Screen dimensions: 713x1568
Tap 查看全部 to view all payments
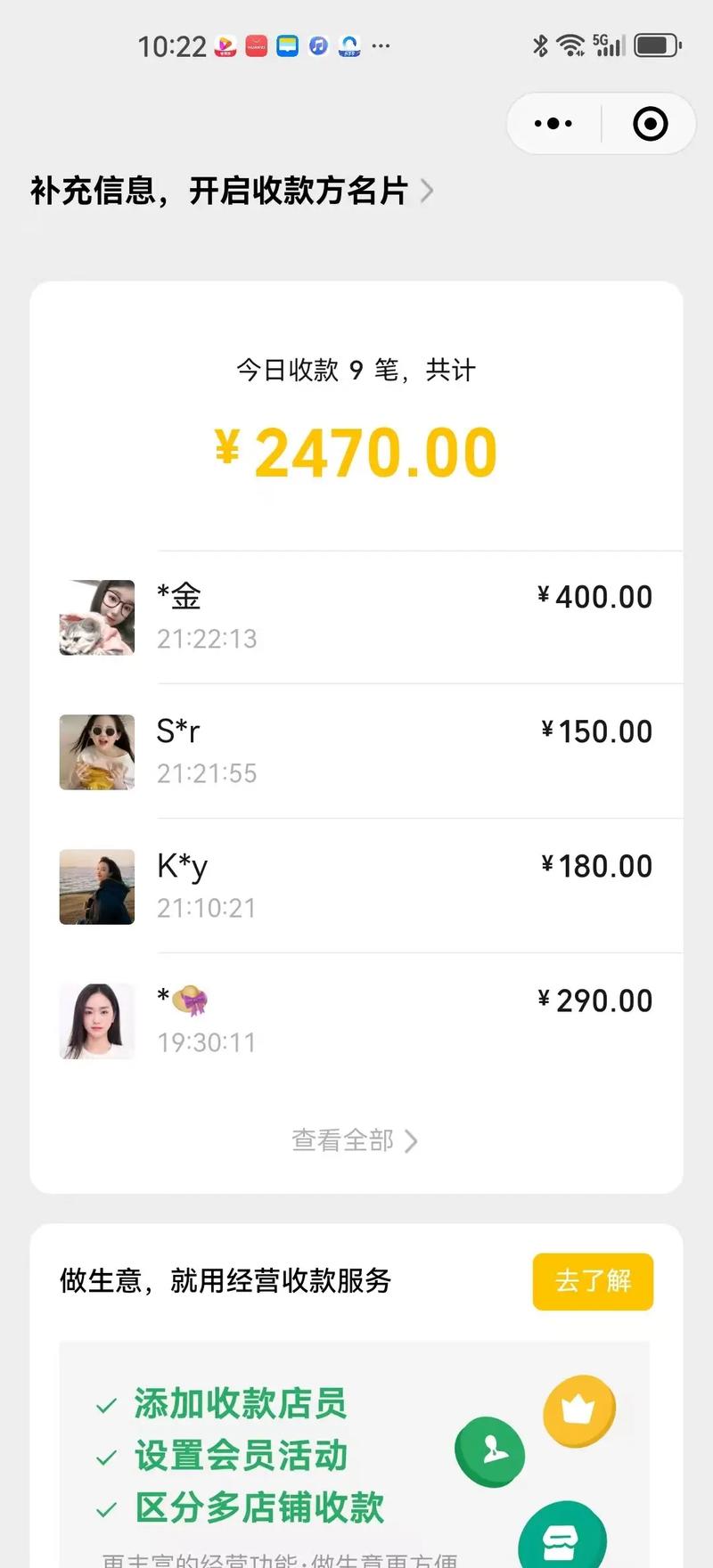(354, 1140)
